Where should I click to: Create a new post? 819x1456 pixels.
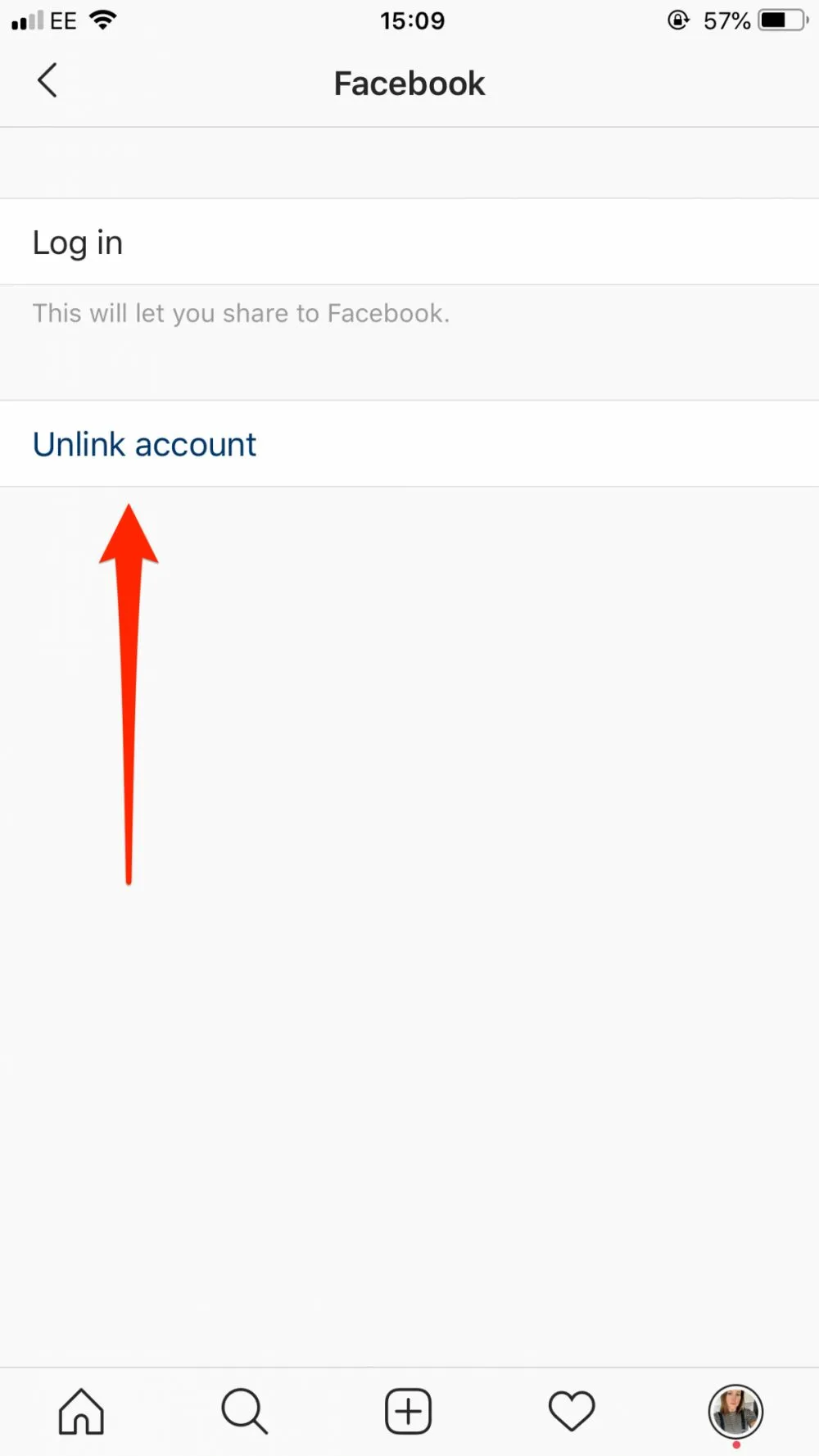point(408,1411)
